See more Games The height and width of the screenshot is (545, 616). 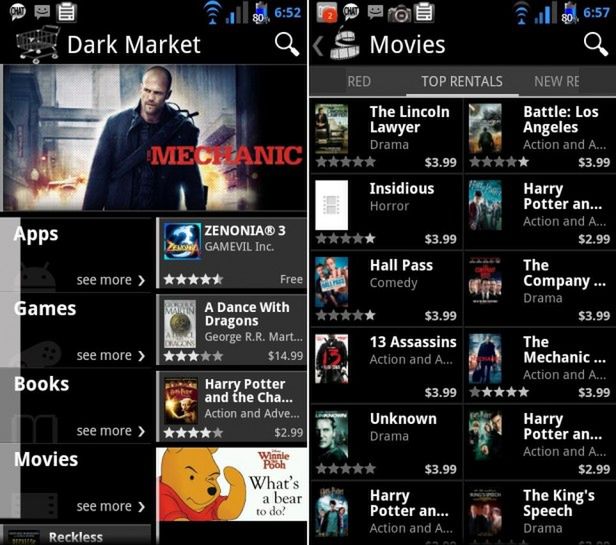[x=110, y=355]
